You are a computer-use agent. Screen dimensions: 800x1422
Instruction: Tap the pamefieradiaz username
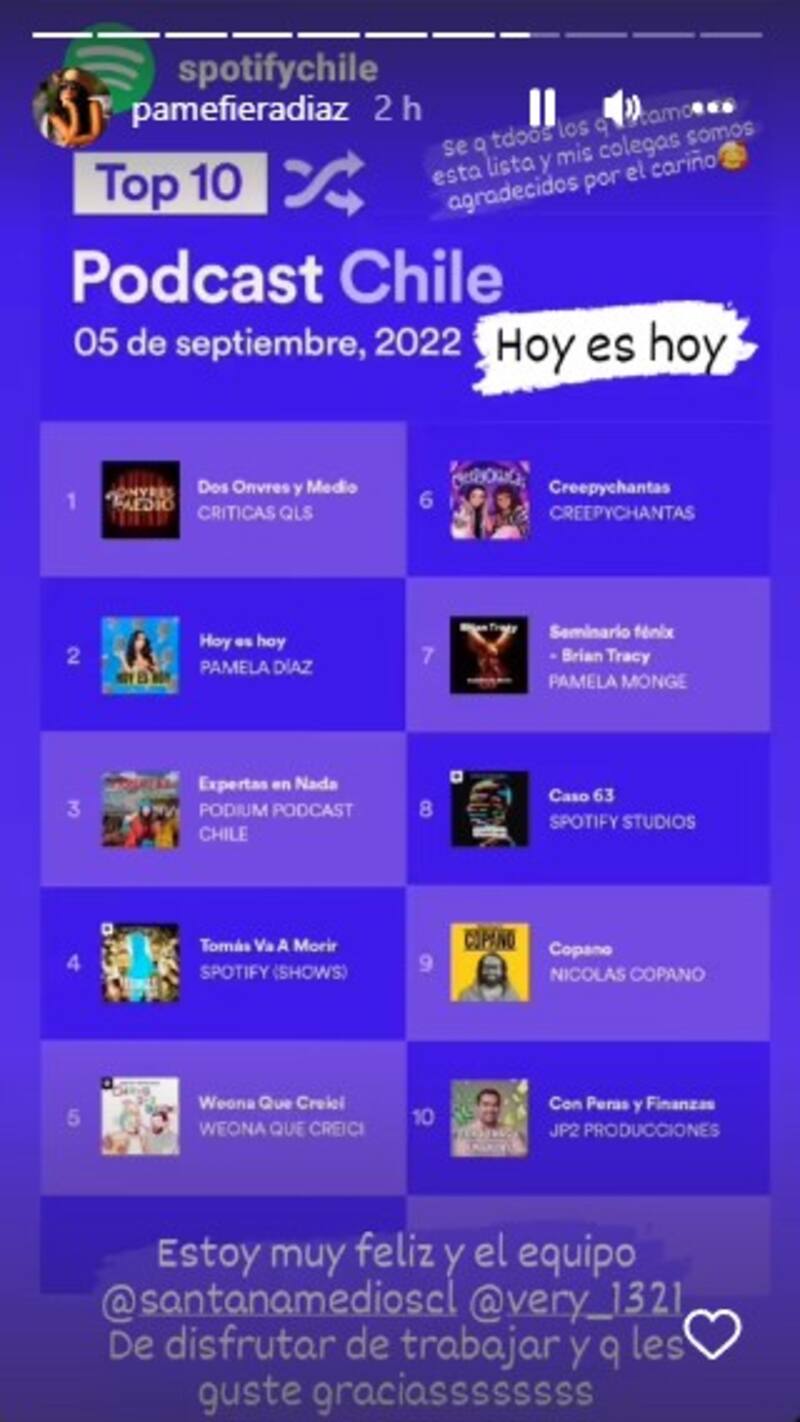coord(240,108)
